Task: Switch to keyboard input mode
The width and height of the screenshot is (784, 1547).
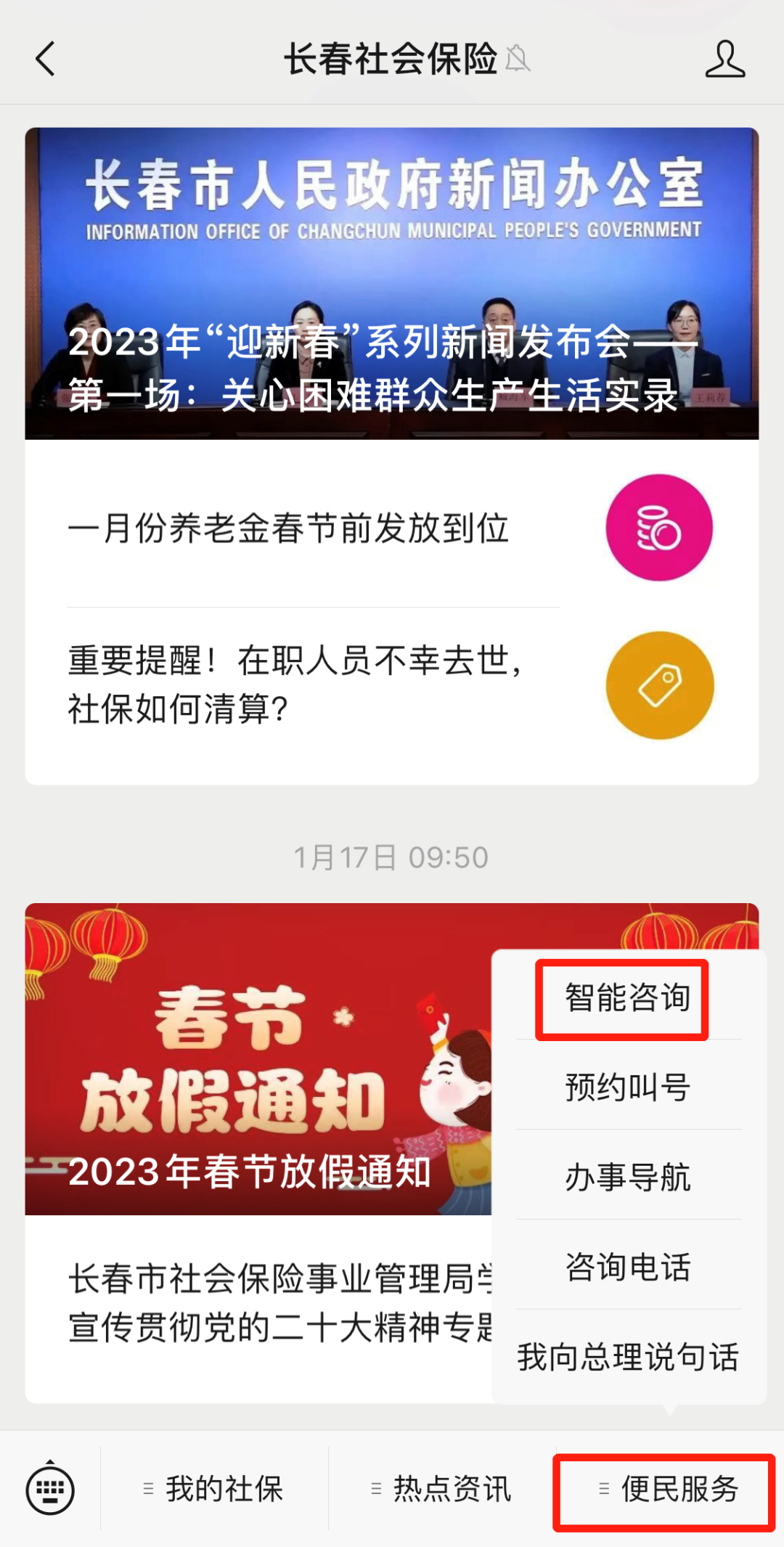Action: pyautogui.click(x=50, y=1489)
